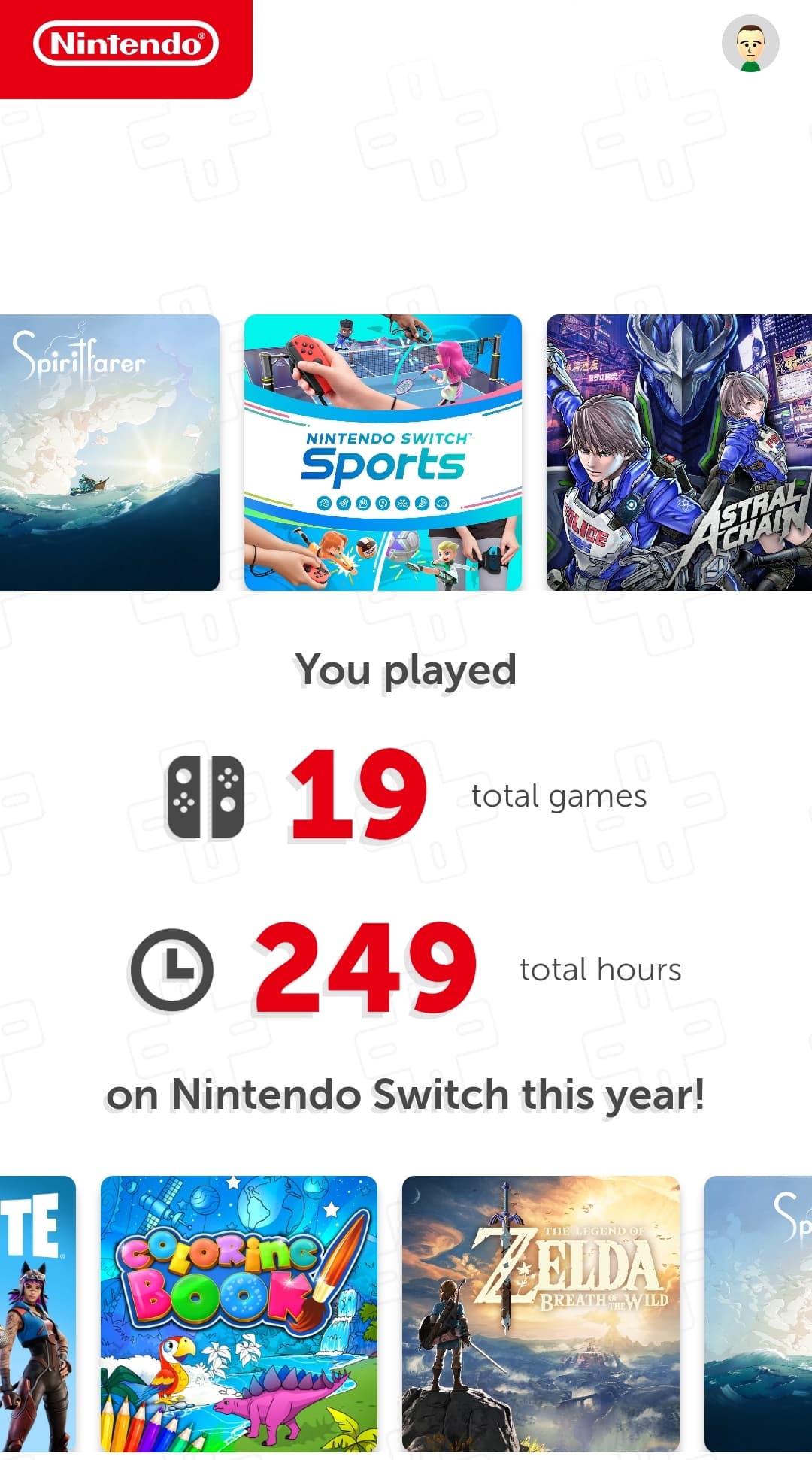This screenshot has height=1460, width=812.
Task: Tap the Nintendo home logo
Action: [x=126, y=44]
